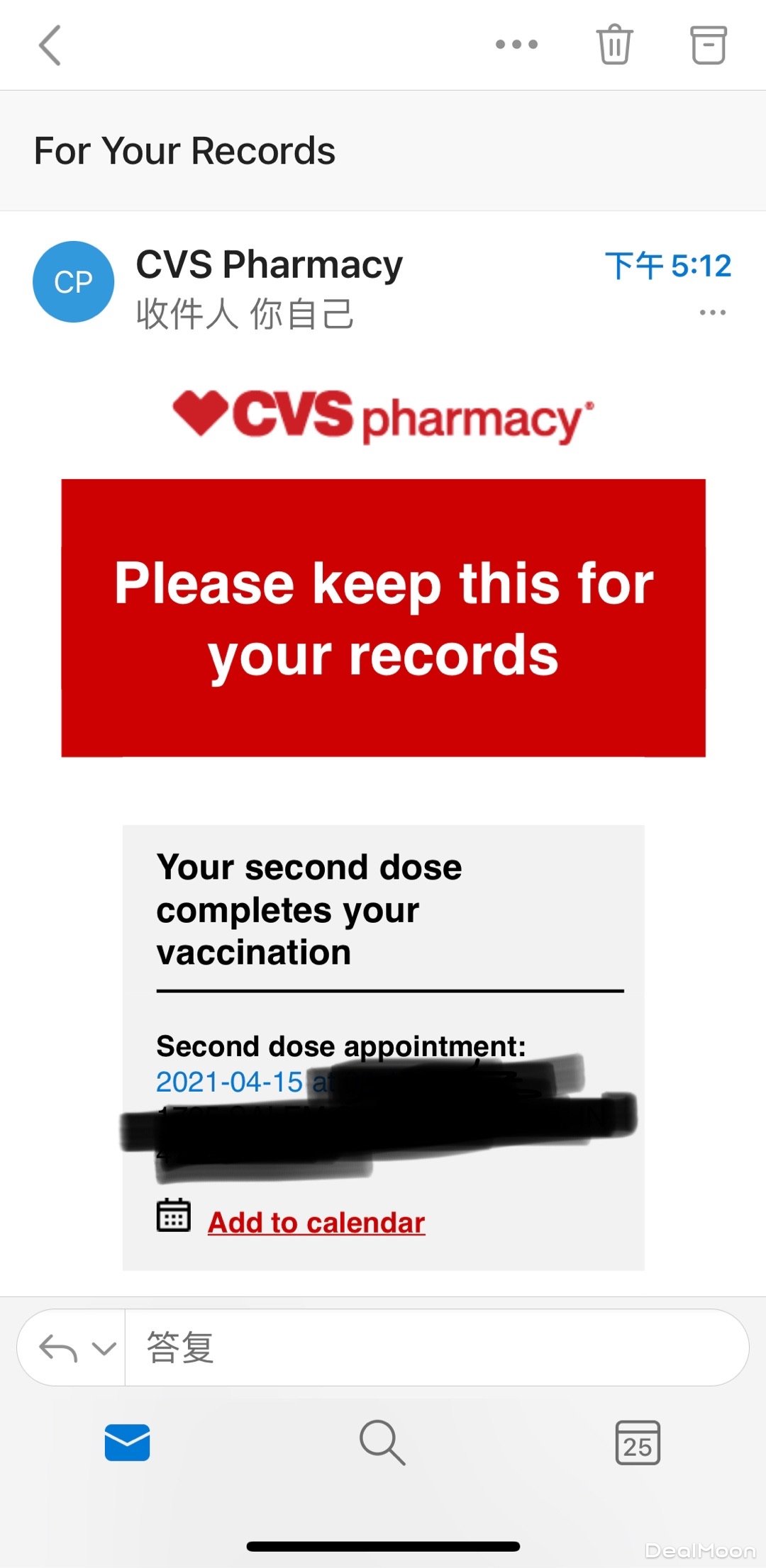The width and height of the screenshot is (766, 1568).
Task: Open the second dose appointment date link
Action: (x=229, y=1082)
